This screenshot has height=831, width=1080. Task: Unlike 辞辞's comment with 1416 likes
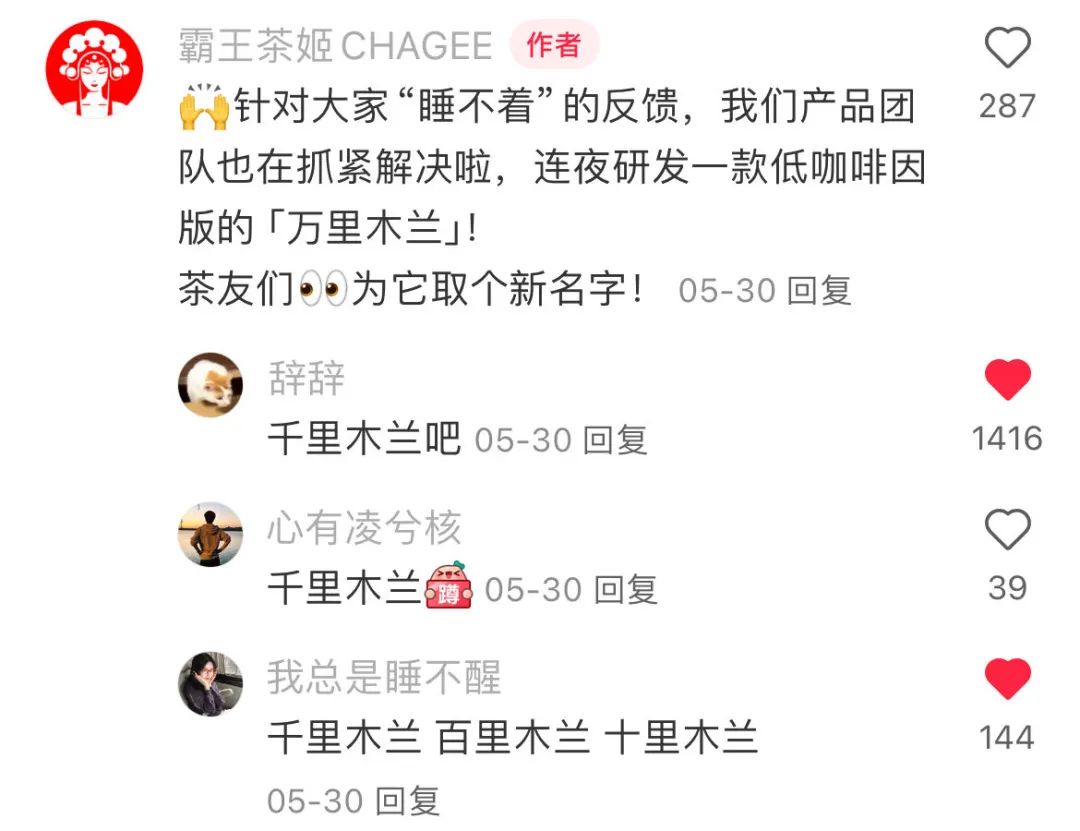tap(1007, 381)
